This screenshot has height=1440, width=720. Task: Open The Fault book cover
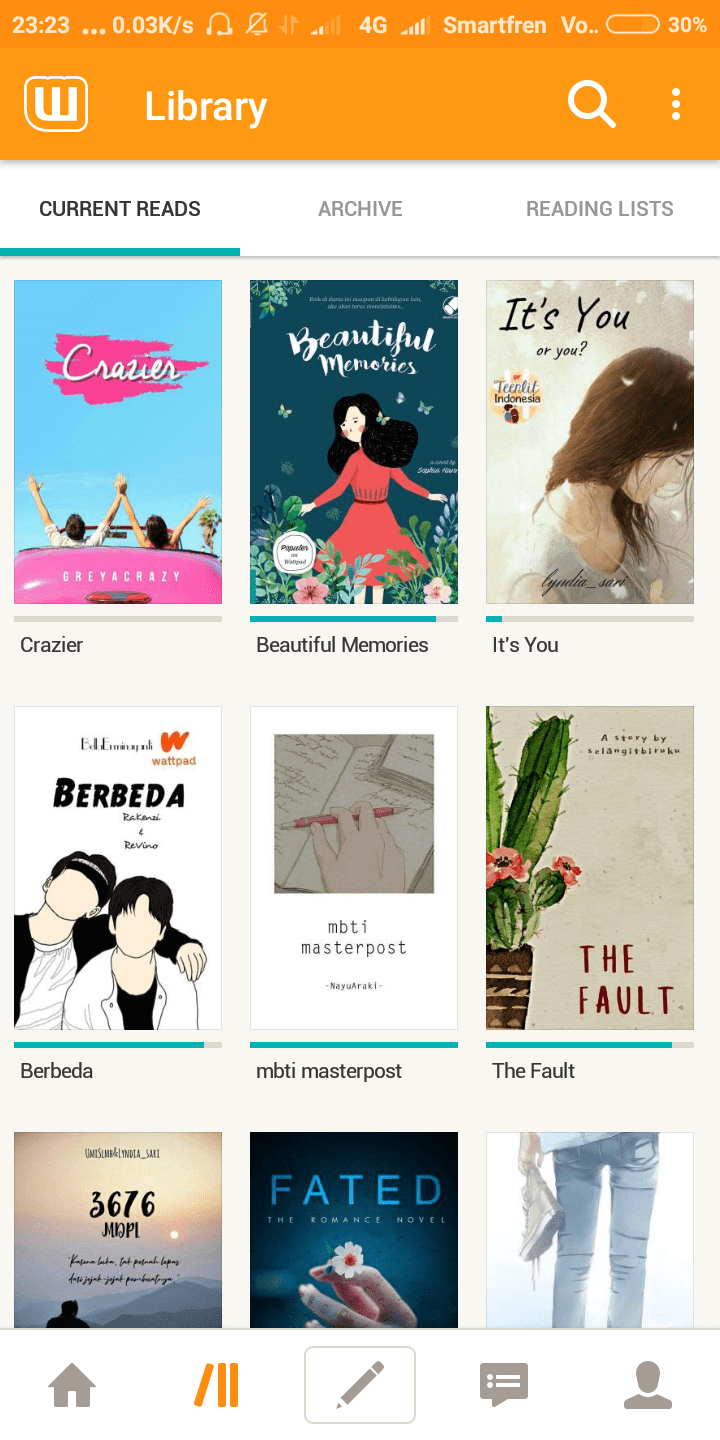(x=589, y=868)
